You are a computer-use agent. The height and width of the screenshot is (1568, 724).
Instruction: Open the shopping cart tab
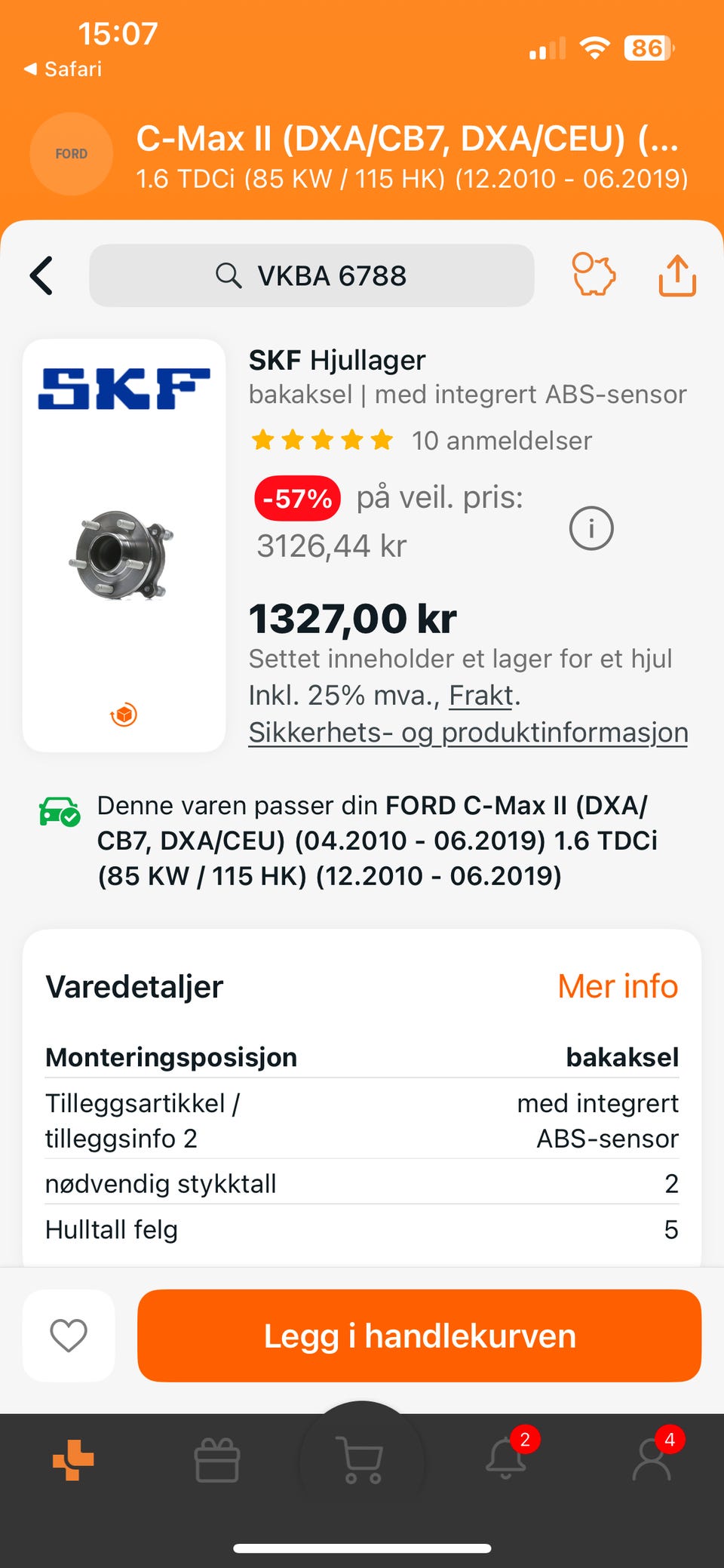pyautogui.click(x=362, y=1460)
